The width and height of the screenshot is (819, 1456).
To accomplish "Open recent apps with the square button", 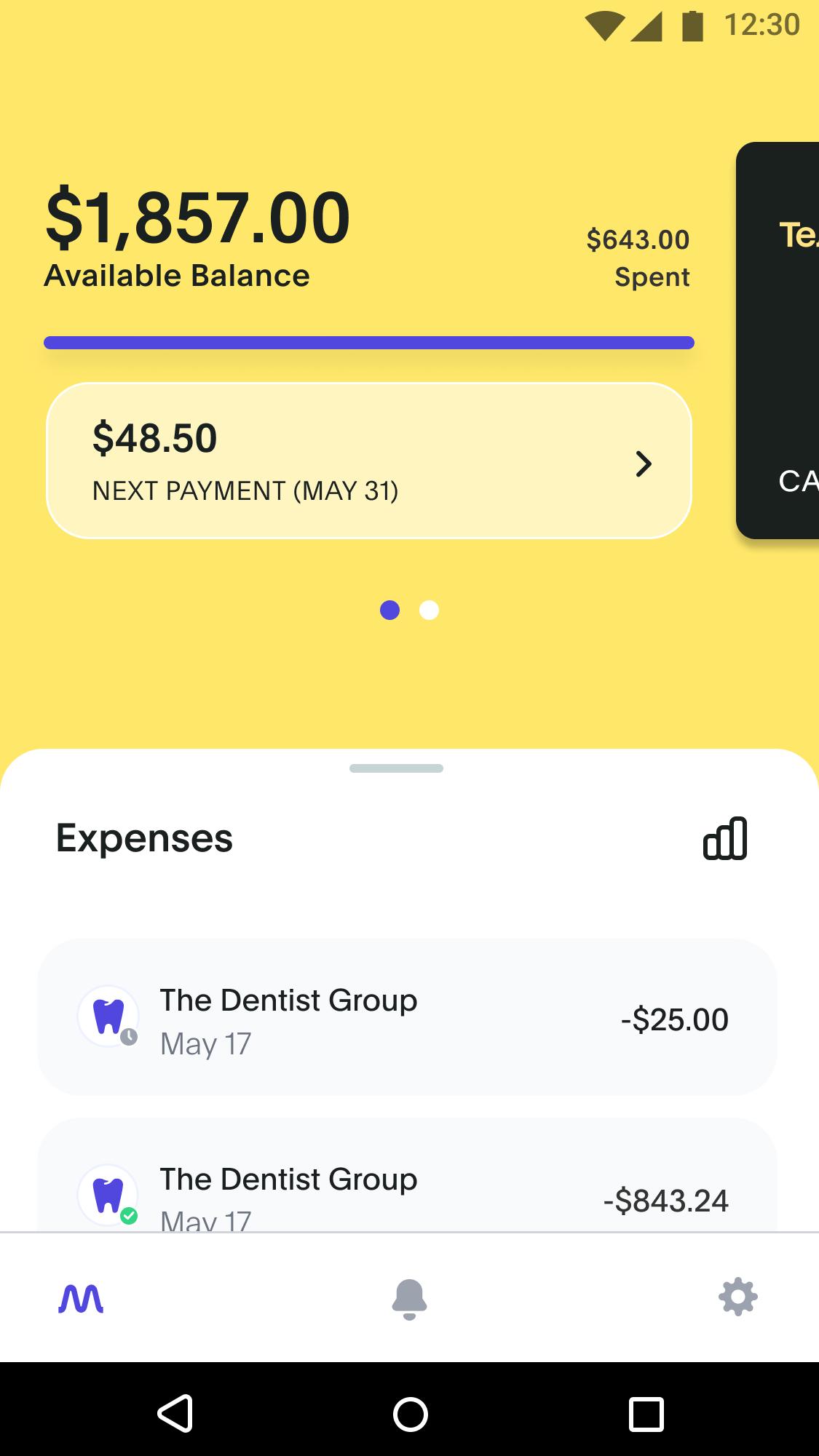I will tap(646, 1415).
